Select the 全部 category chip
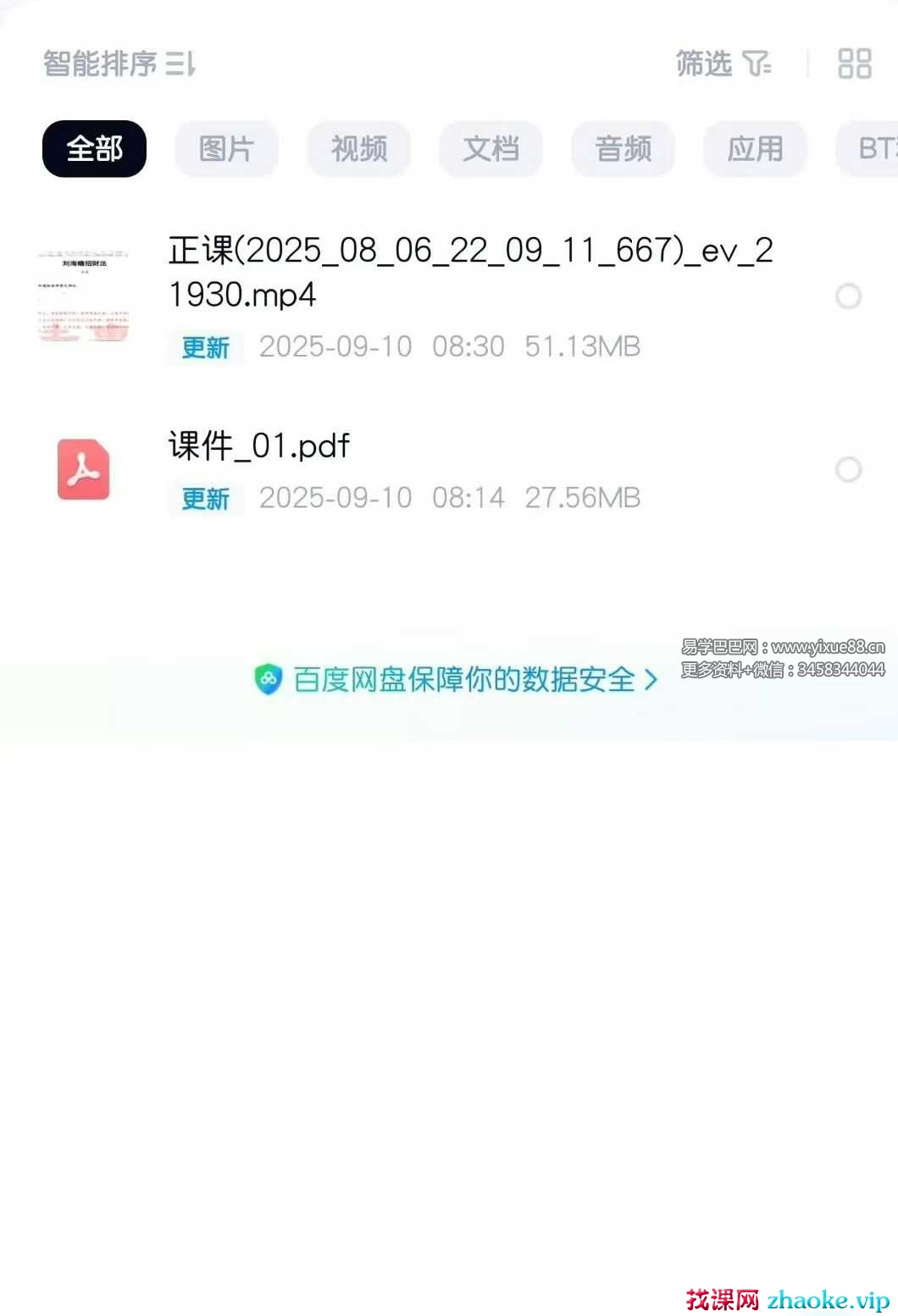Screen dimensions: 898x1316 tap(94, 149)
